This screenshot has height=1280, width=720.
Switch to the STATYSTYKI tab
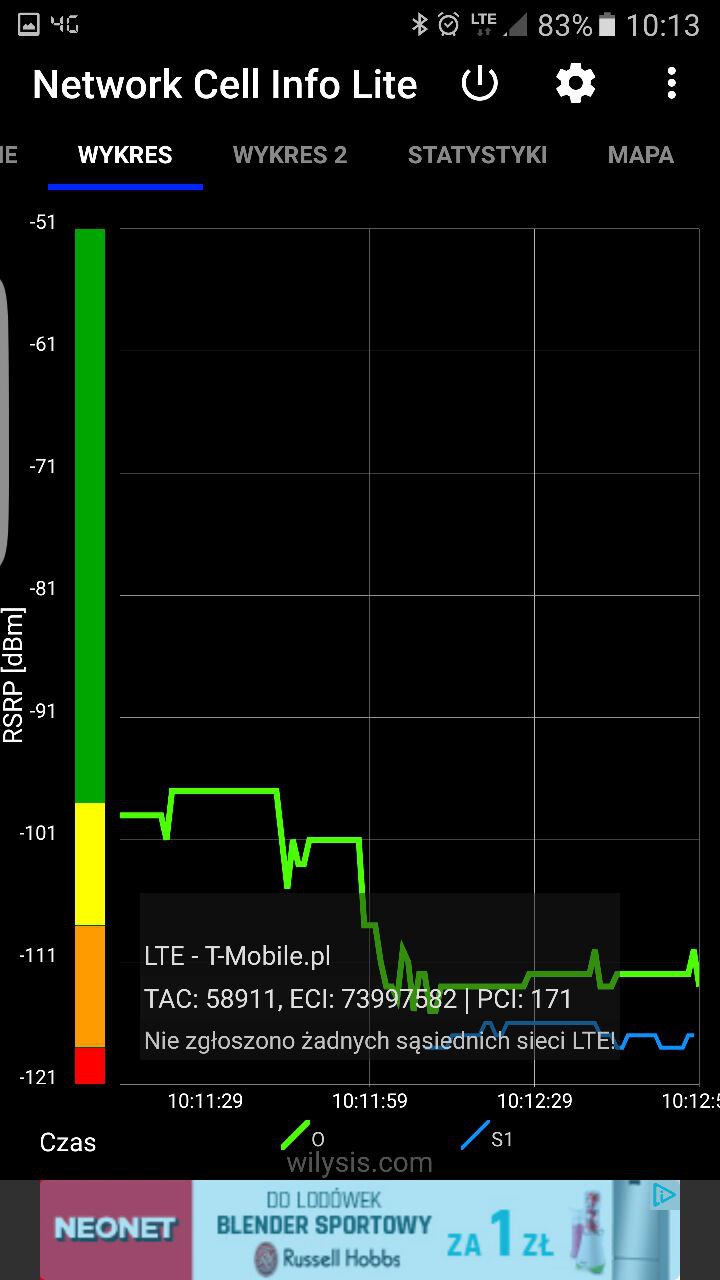pyautogui.click(x=477, y=155)
